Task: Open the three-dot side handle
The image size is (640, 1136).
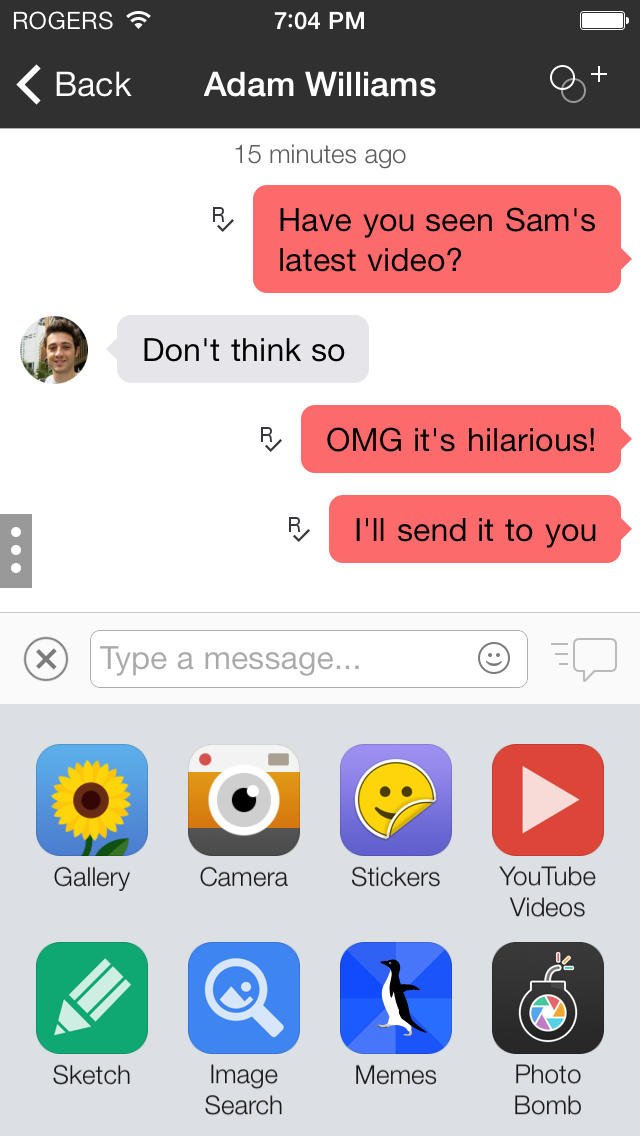Action: tap(16, 550)
